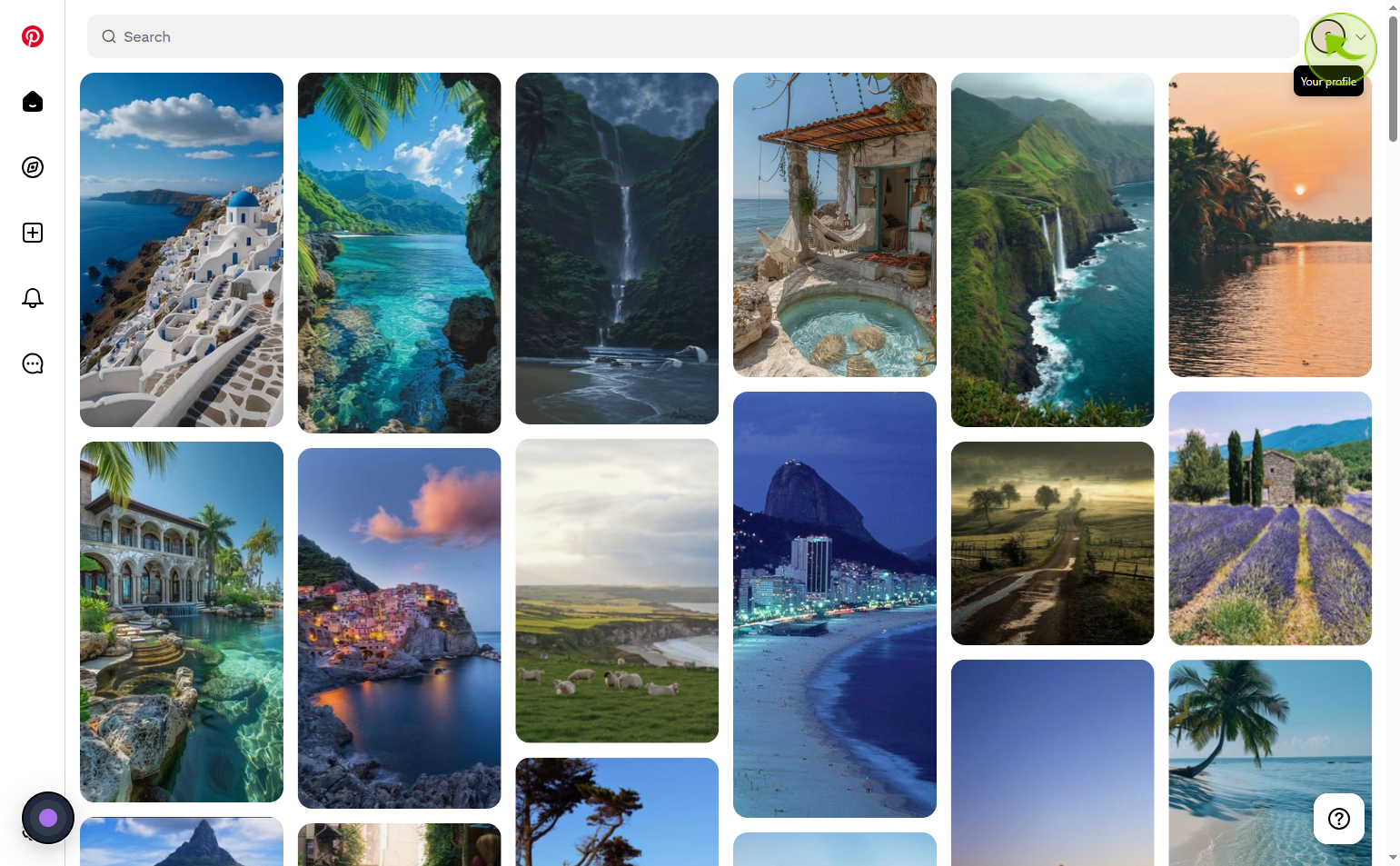The width and height of the screenshot is (1400, 866).
Task: View the Rio beach night pin
Action: coord(834,604)
